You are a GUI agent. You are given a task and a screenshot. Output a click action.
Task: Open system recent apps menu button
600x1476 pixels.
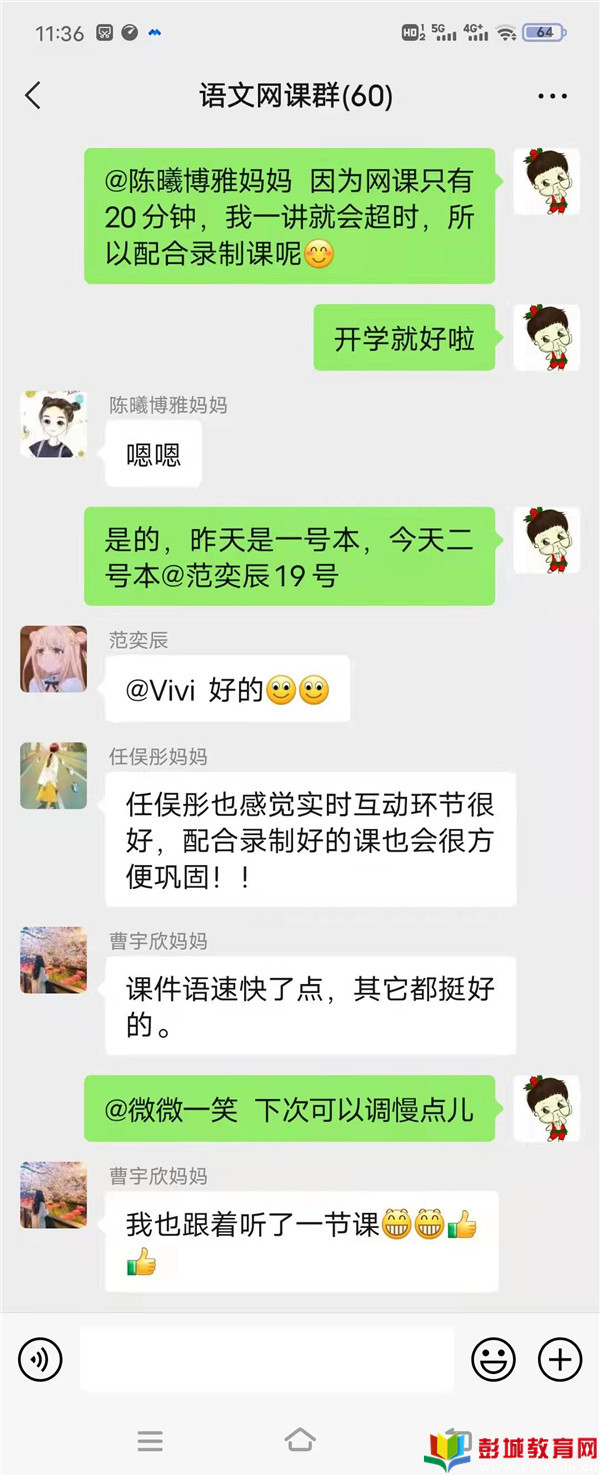(150, 1440)
